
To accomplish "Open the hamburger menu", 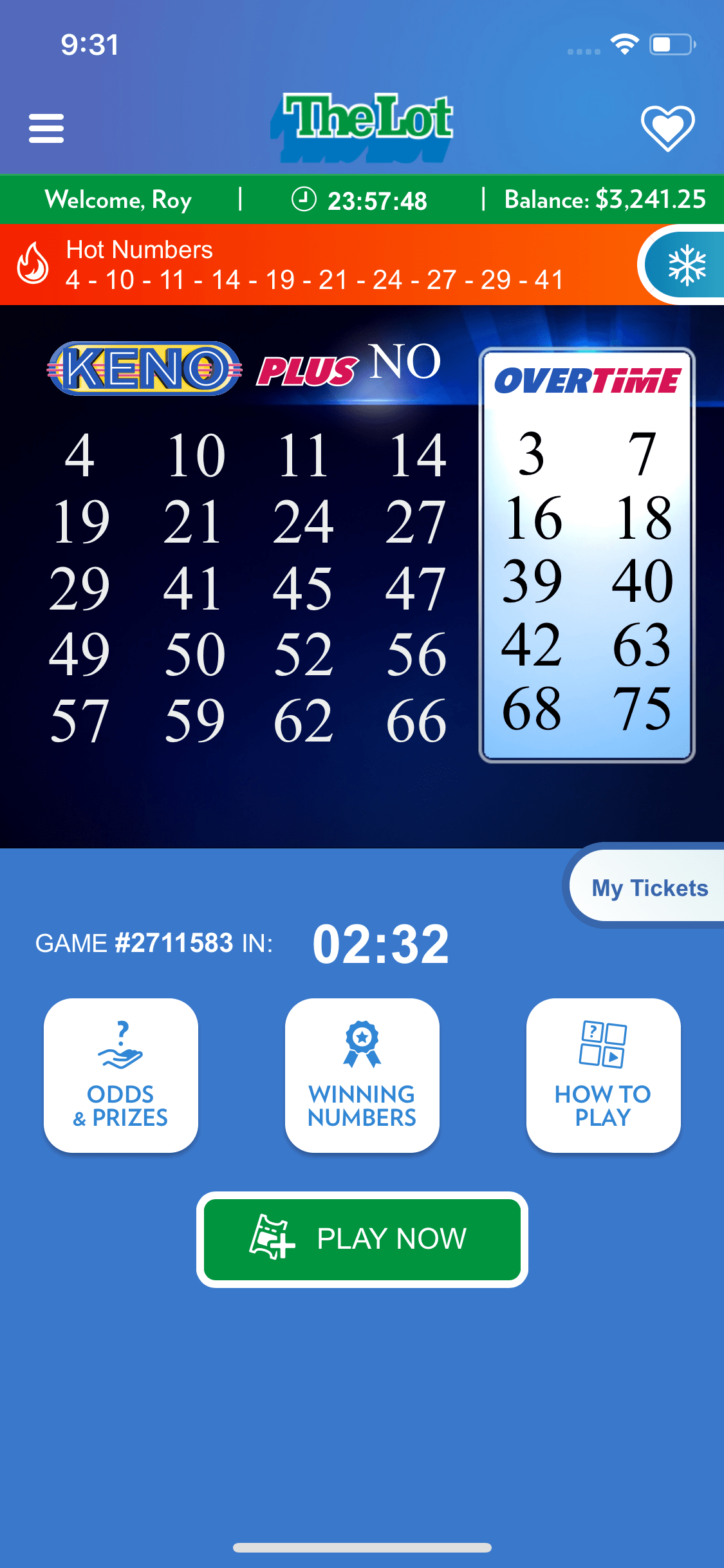I will pyautogui.click(x=46, y=128).
